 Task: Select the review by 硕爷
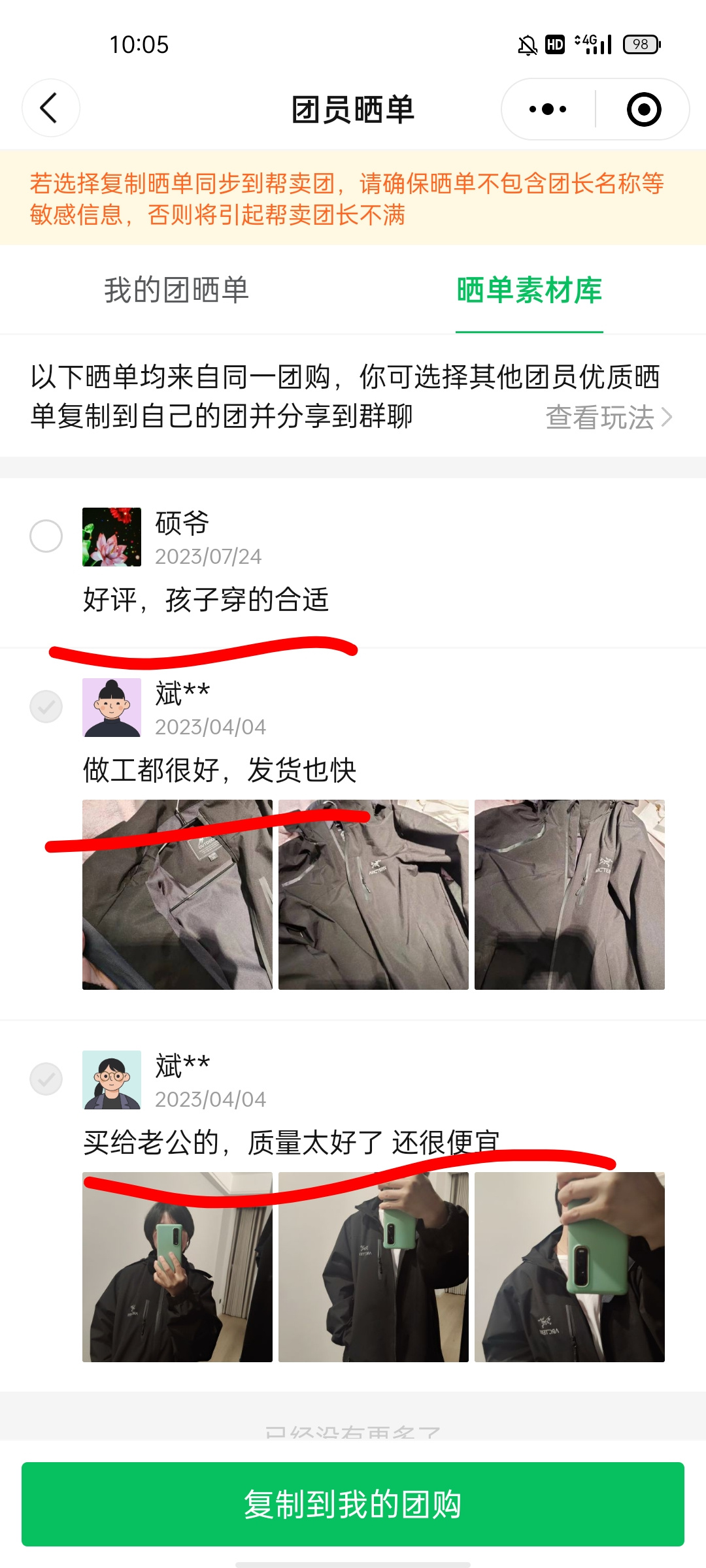pos(46,536)
